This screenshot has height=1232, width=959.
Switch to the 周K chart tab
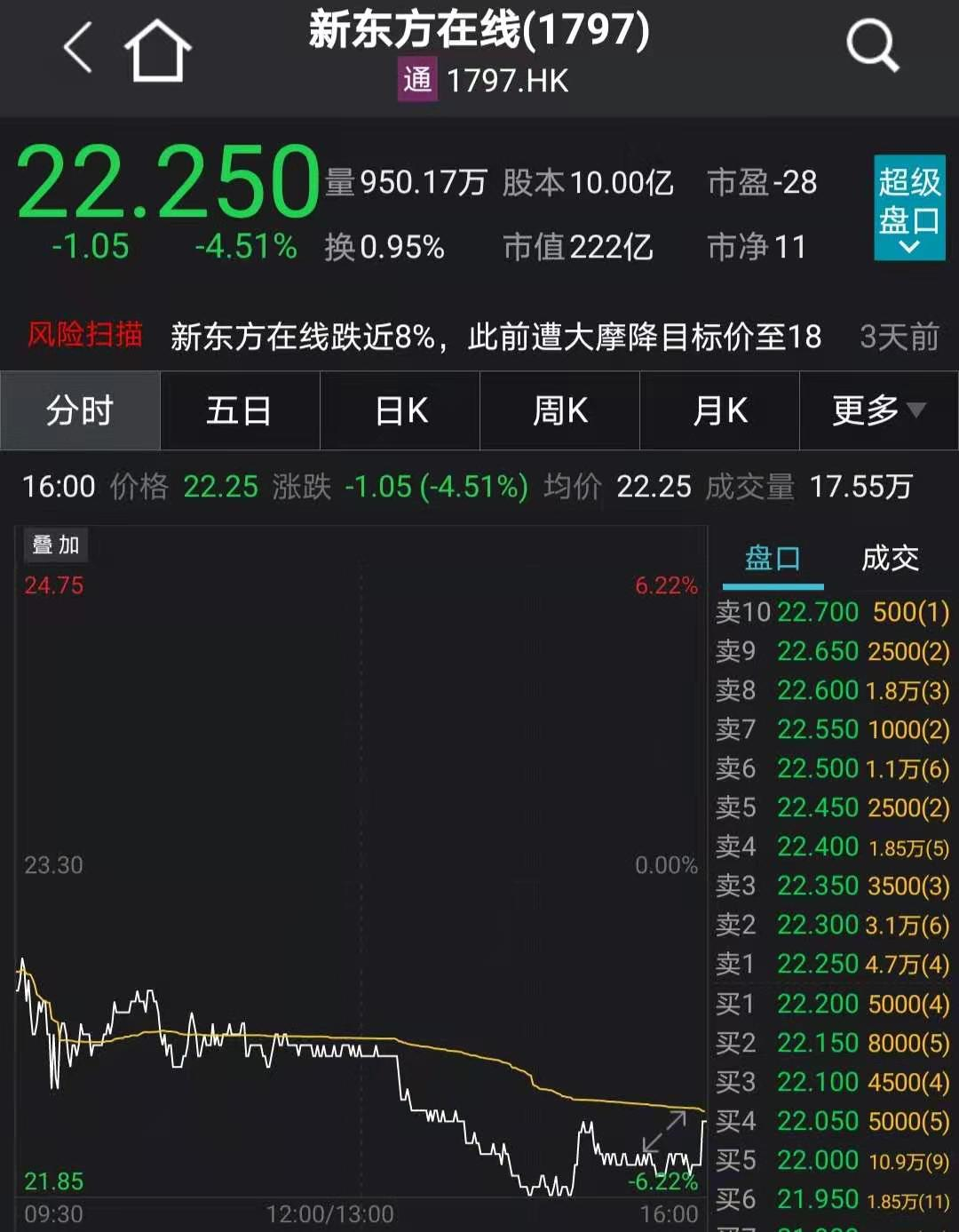(x=560, y=410)
